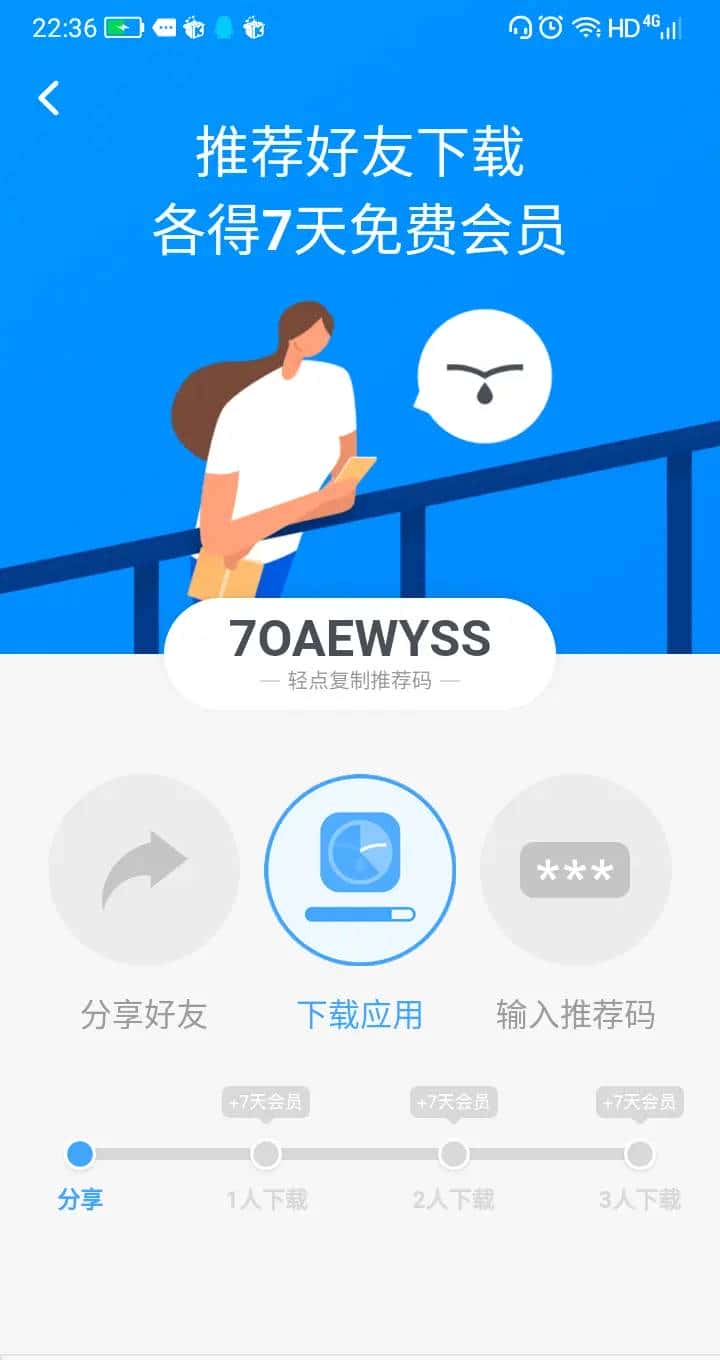Tap the share arrow icon for 分享好友
This screenshot has height=1360, width=720.
144,869
